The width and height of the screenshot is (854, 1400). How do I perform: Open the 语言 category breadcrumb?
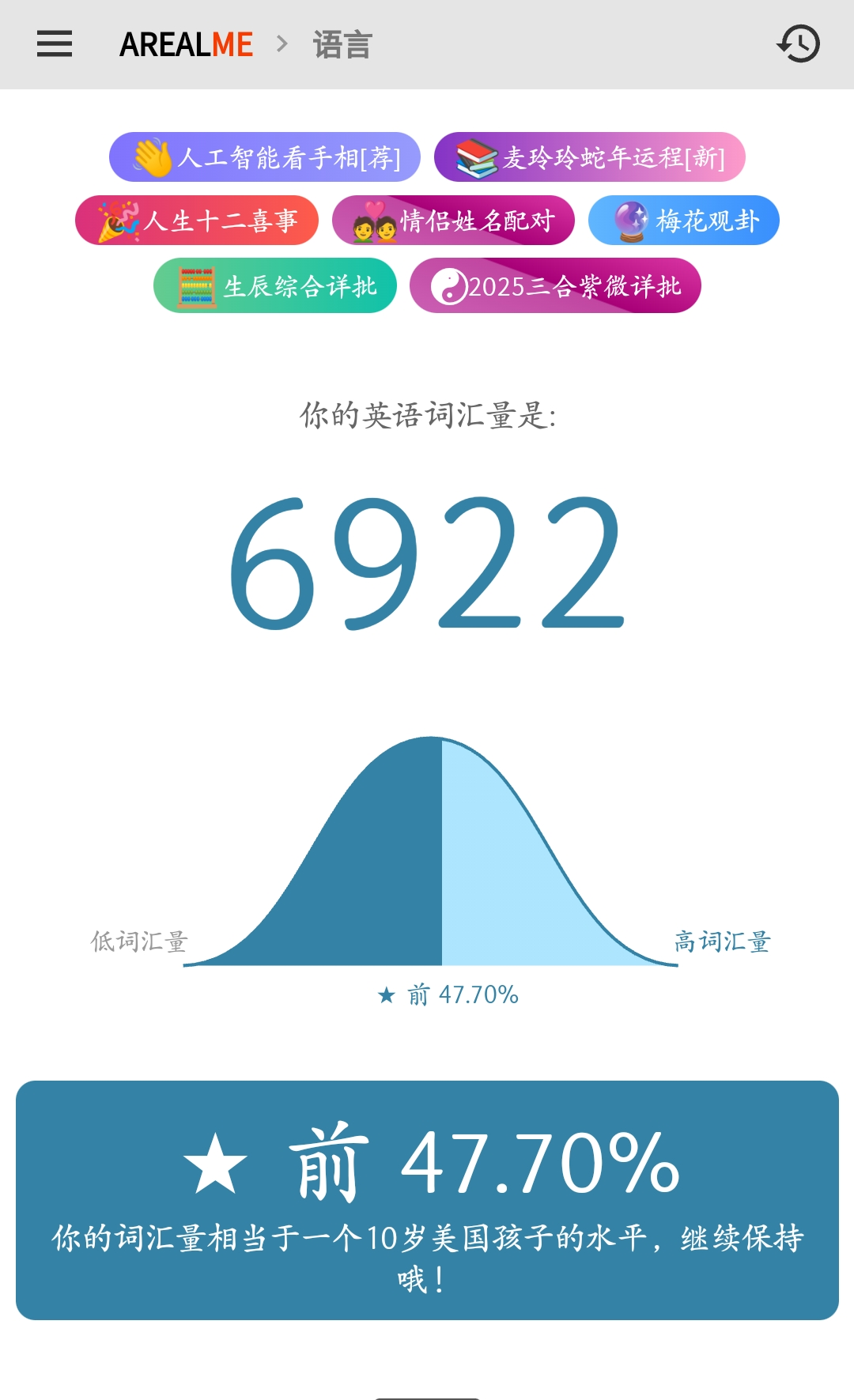point(342,45)
